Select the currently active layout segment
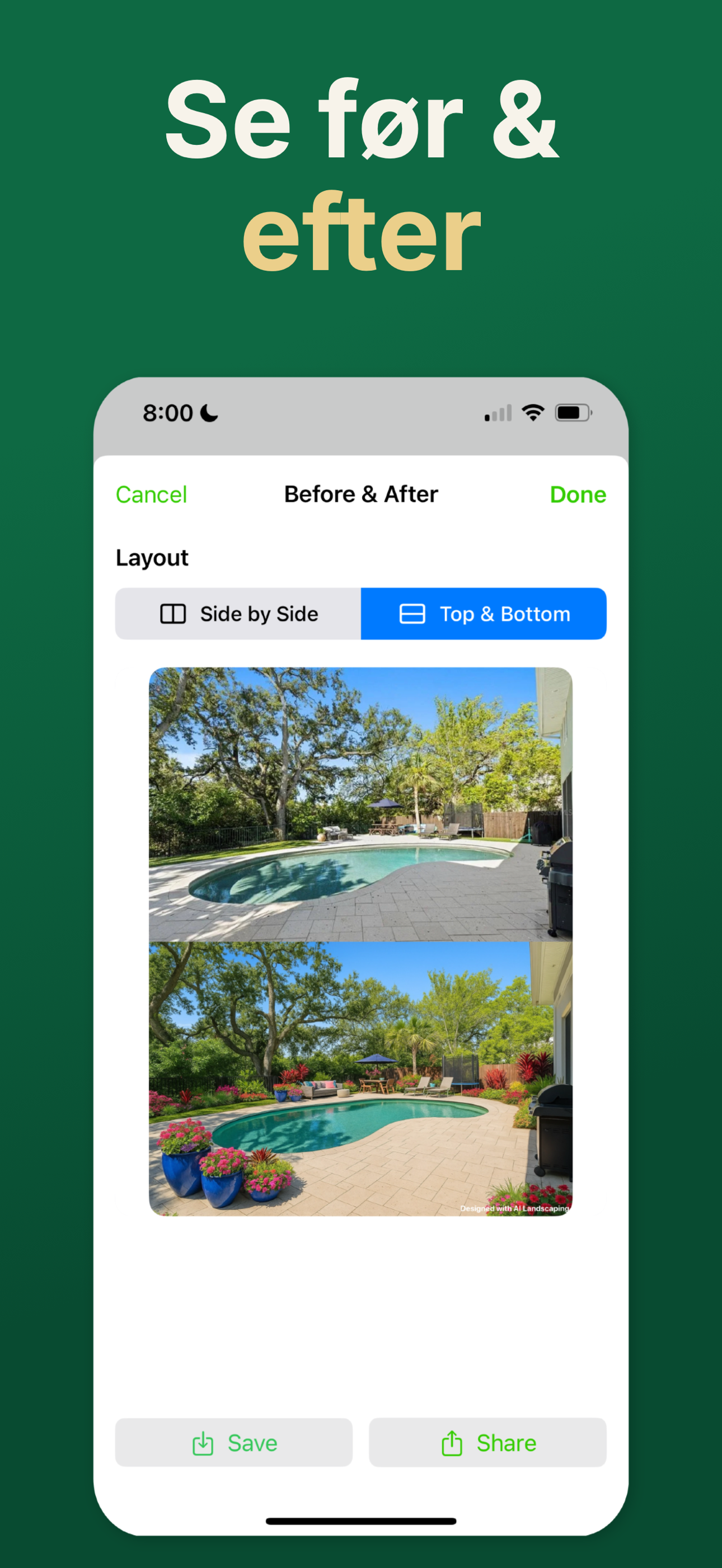 click(x=484, y=614)
